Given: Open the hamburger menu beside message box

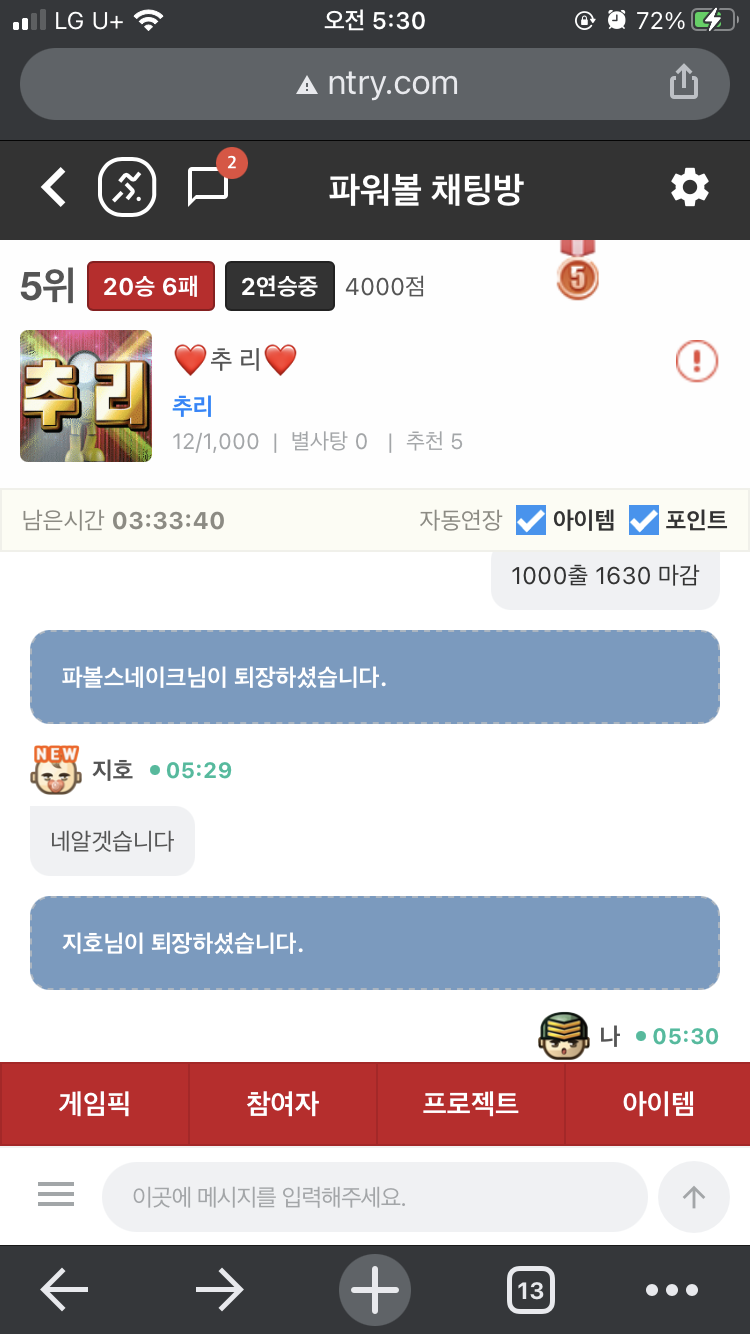Looking at the screenshot, I should coord(56,1194).
